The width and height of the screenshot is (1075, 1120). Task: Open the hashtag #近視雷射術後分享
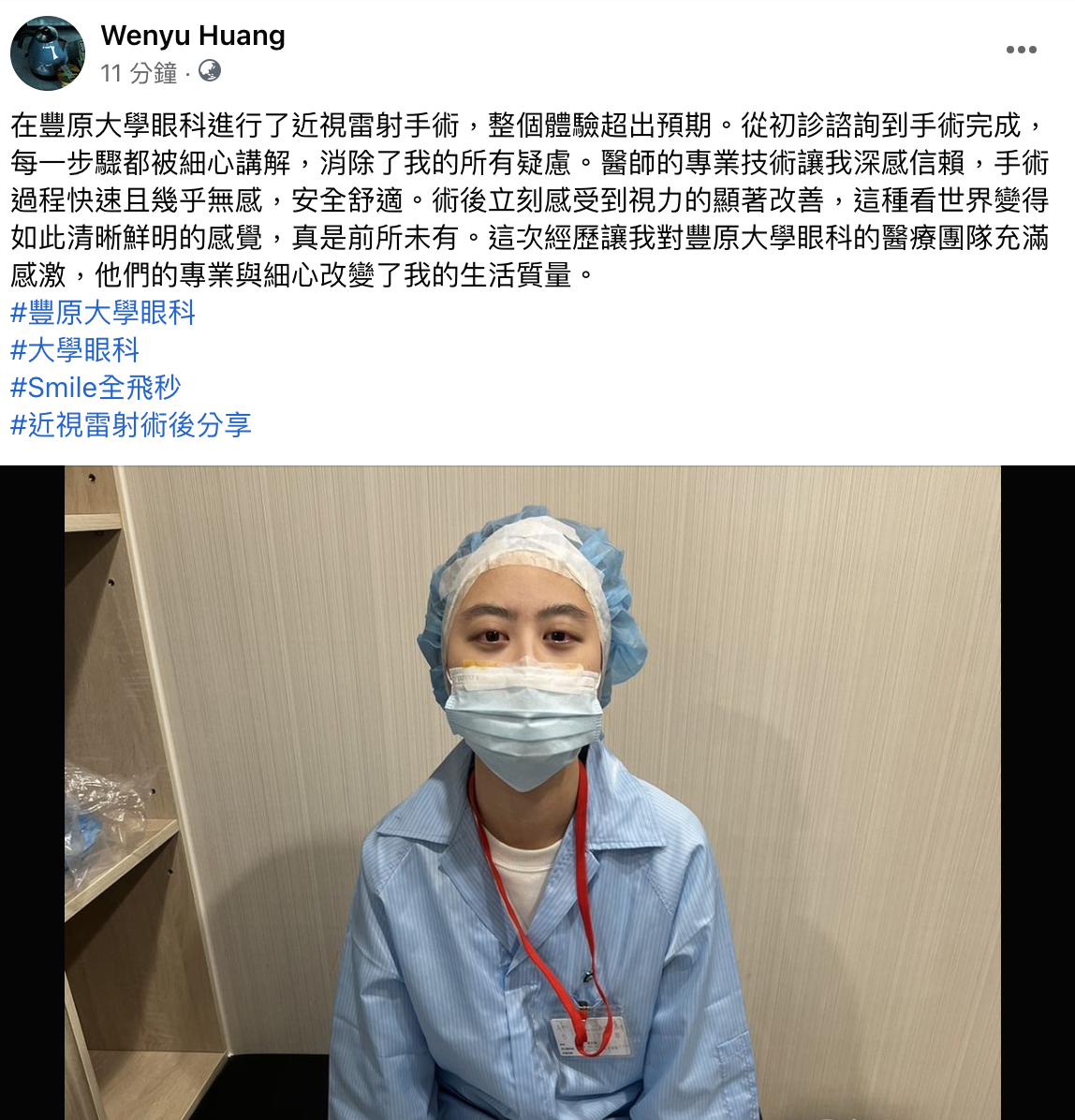131,424
